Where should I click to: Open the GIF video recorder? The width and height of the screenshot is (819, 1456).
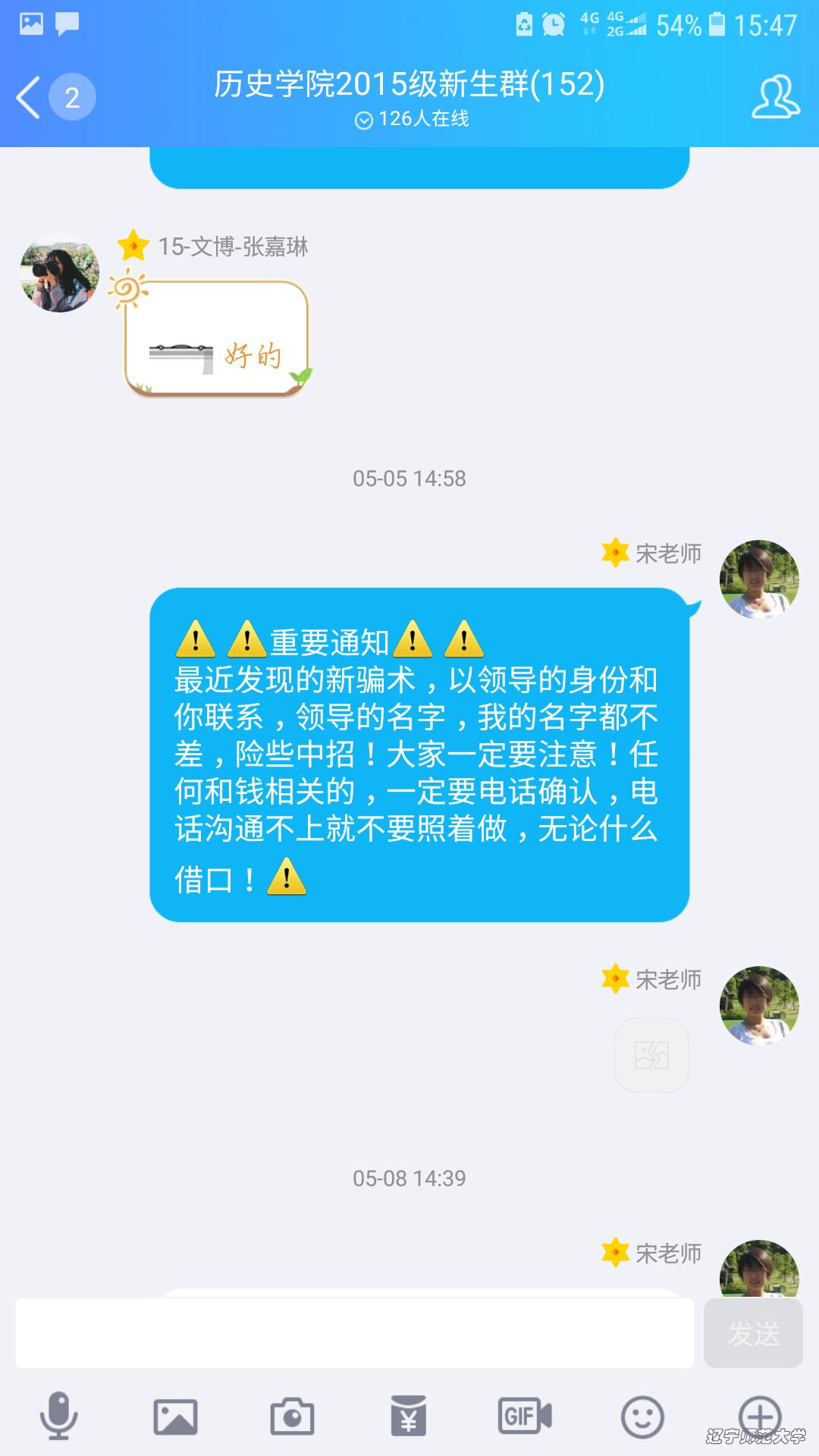click(x=525, y=1416)
